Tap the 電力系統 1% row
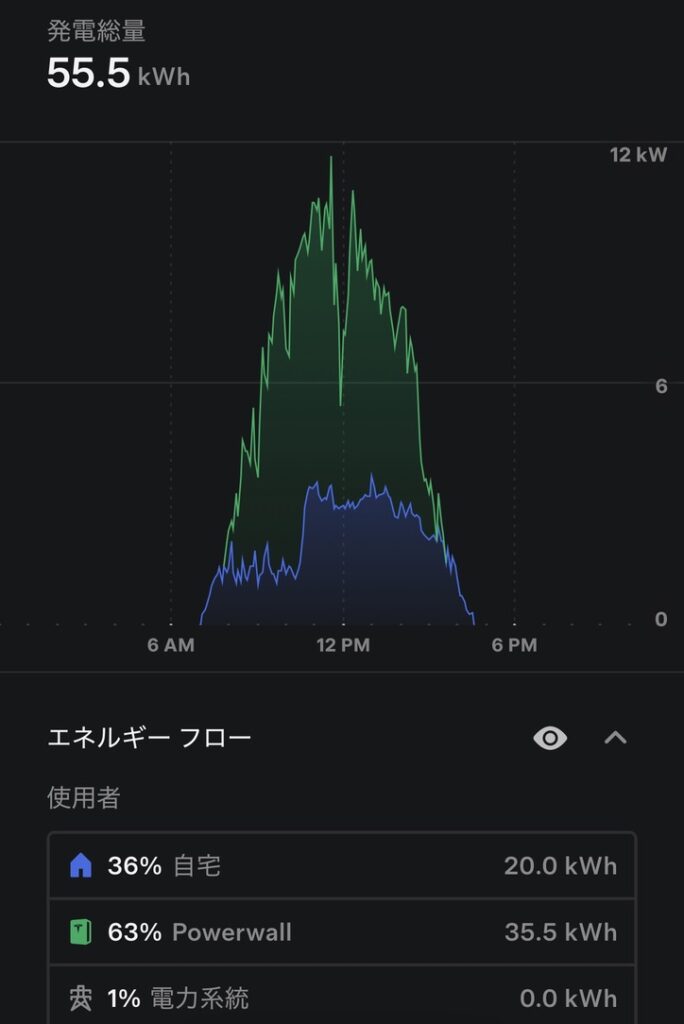This screenshot has height=1024, width=684. 342,997
